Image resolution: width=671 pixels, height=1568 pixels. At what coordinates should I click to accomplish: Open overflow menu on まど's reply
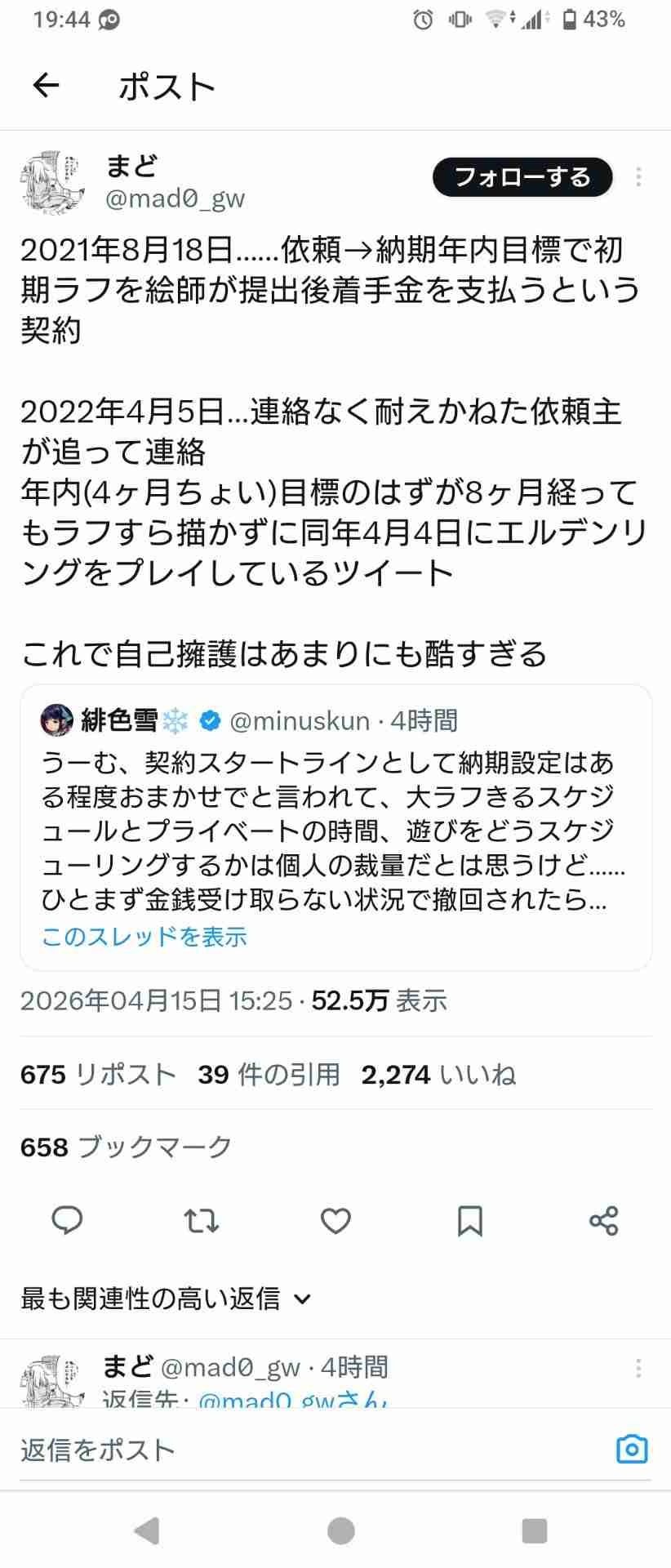(638, 1368)
